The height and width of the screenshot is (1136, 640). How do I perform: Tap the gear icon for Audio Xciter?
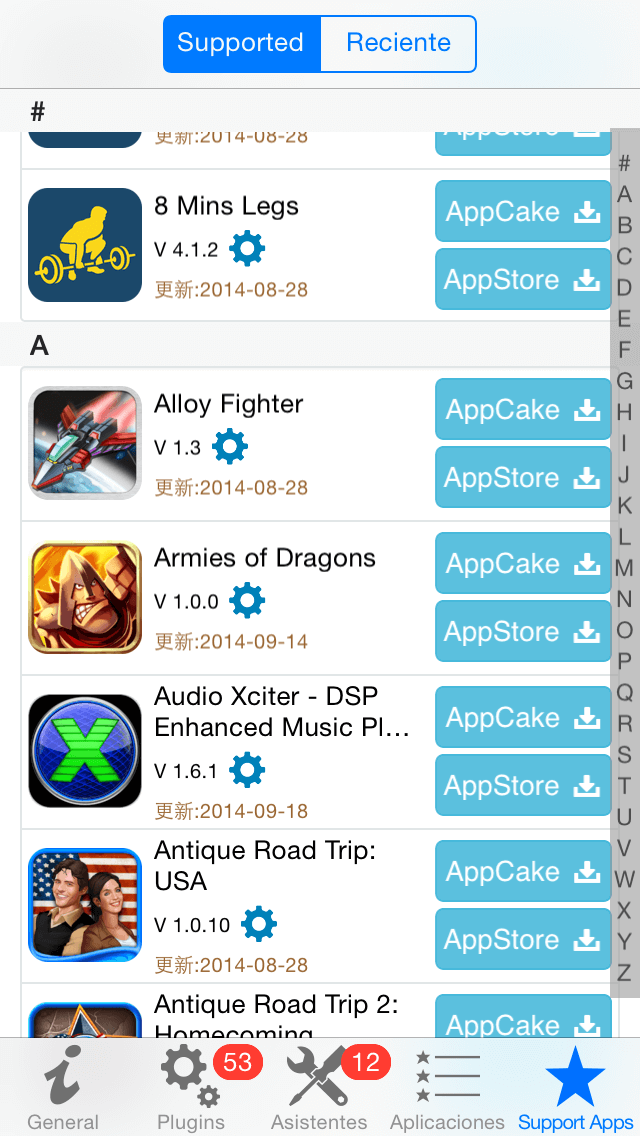point(247,771)
